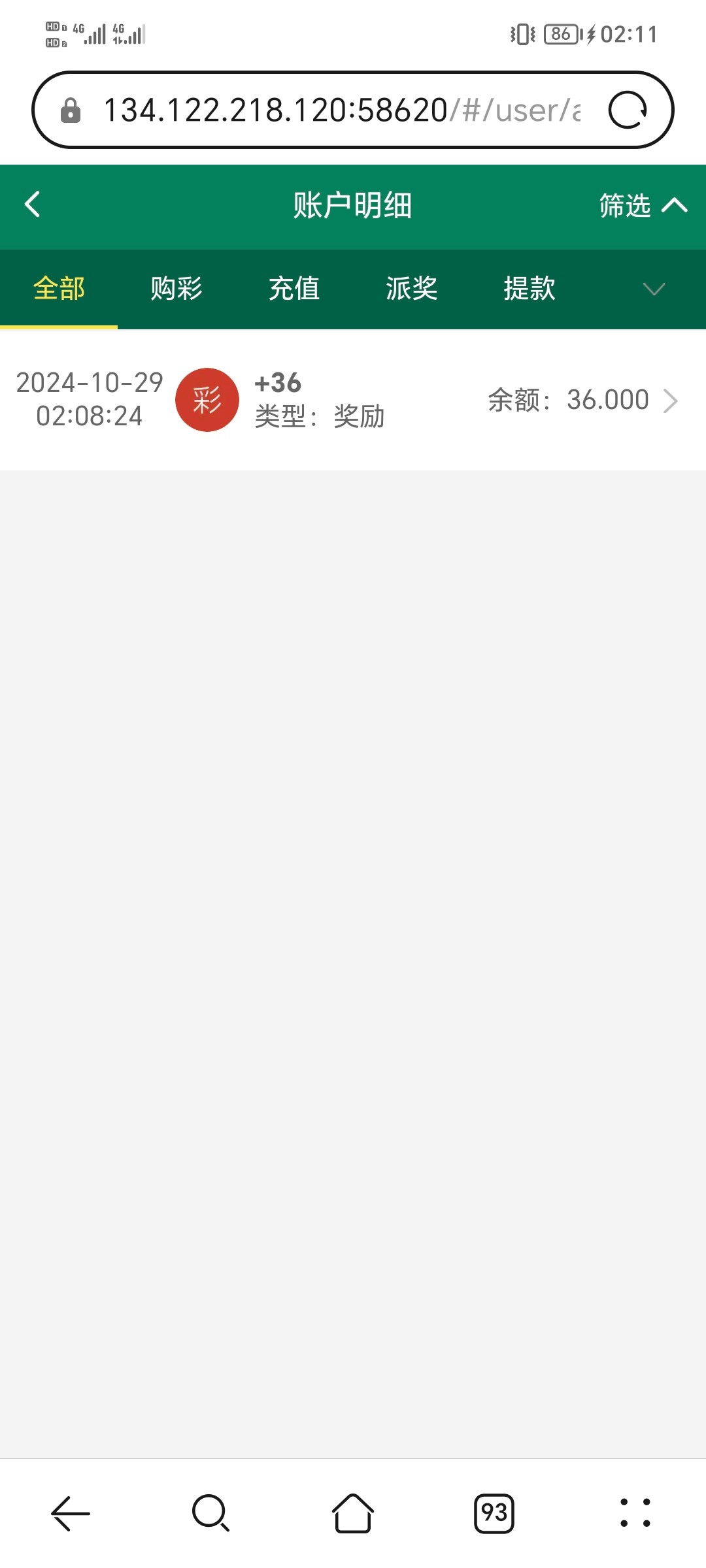The width and height of the screenshot is (706, 1568).
Task: Open the 筛选 filter
Action: pyautogui.click(x=643, y=205)
